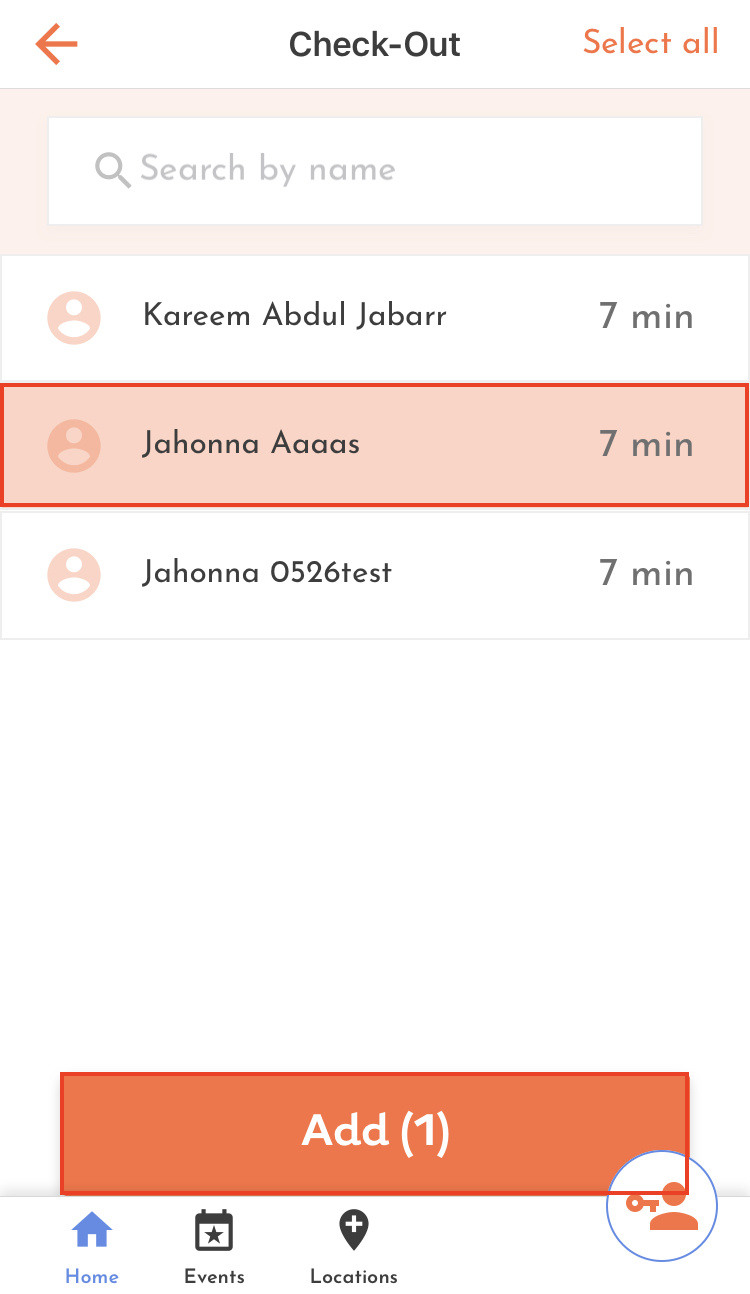750x1294 pixels.
Task: Open the Events tab
Action: (214, 1247)
